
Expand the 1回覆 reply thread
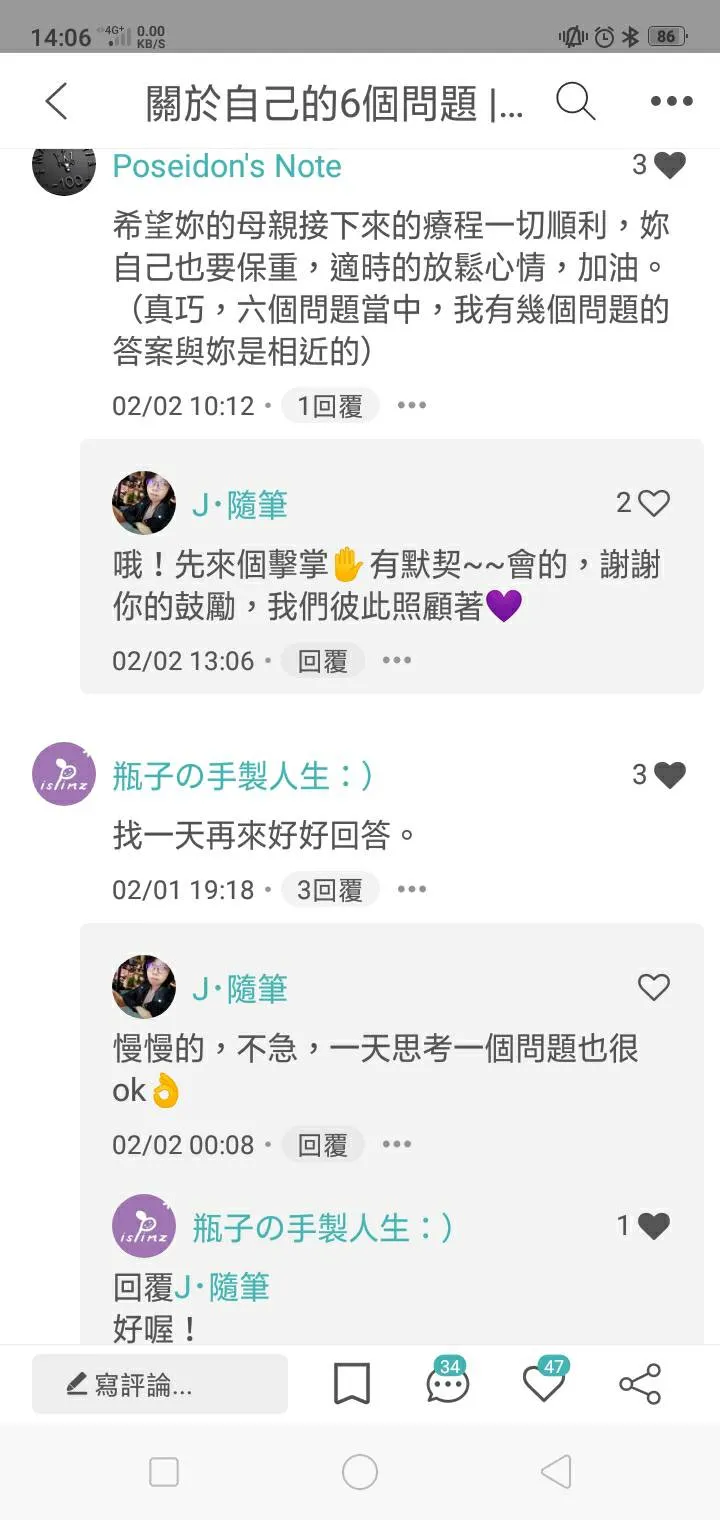coord(330,405)
